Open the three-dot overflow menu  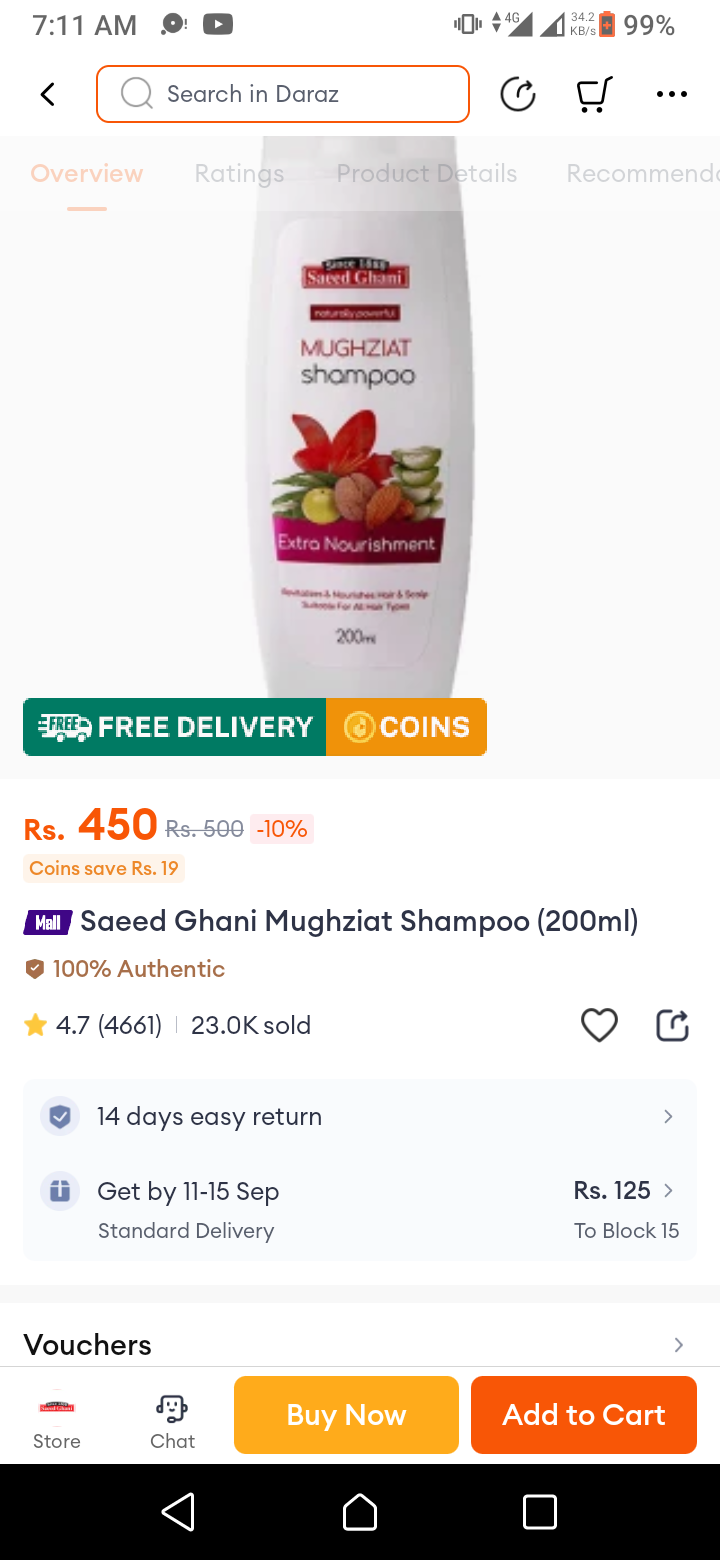671,94
